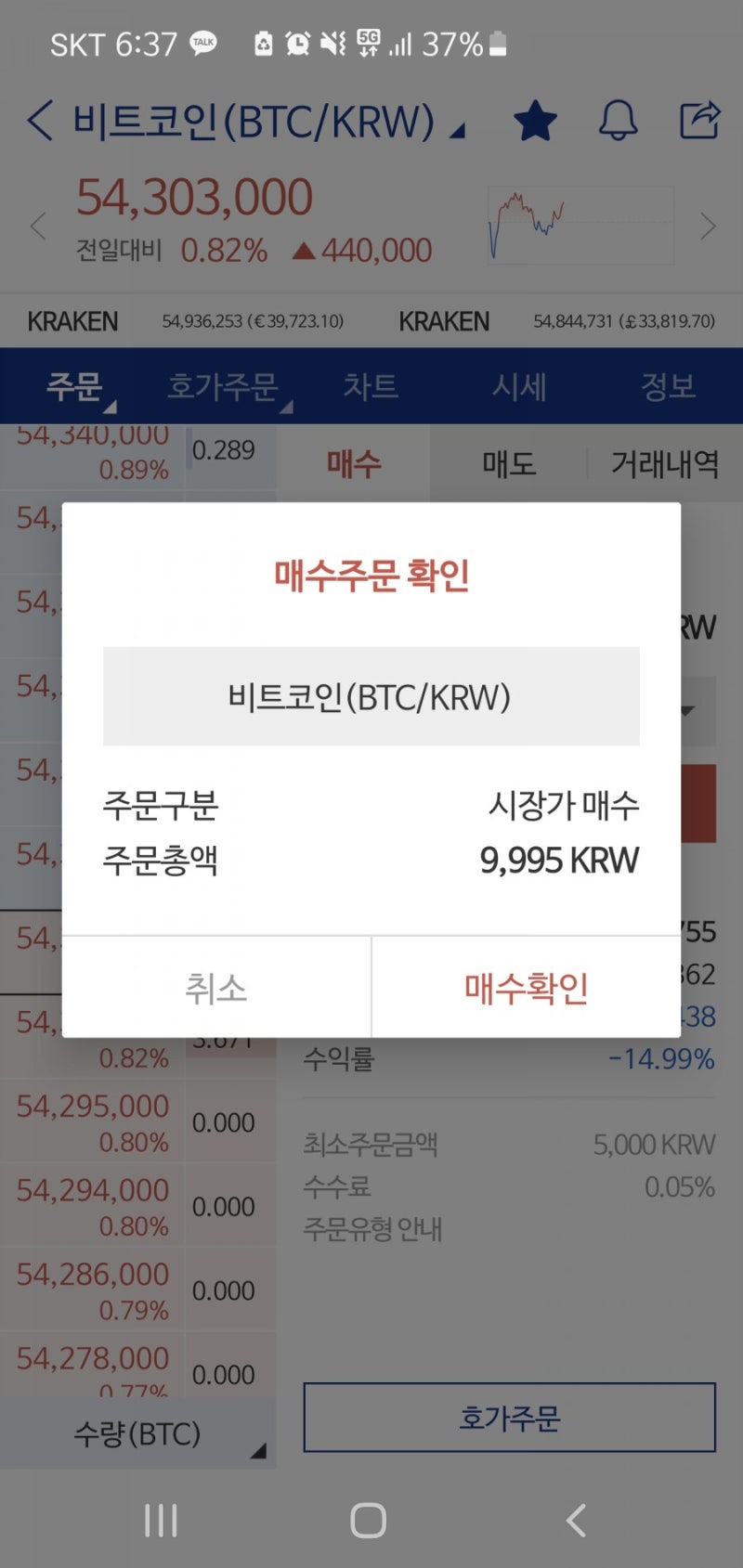Switch to the 호가주문 tab
Viewport: 743px width, 1568px height.
223,386
